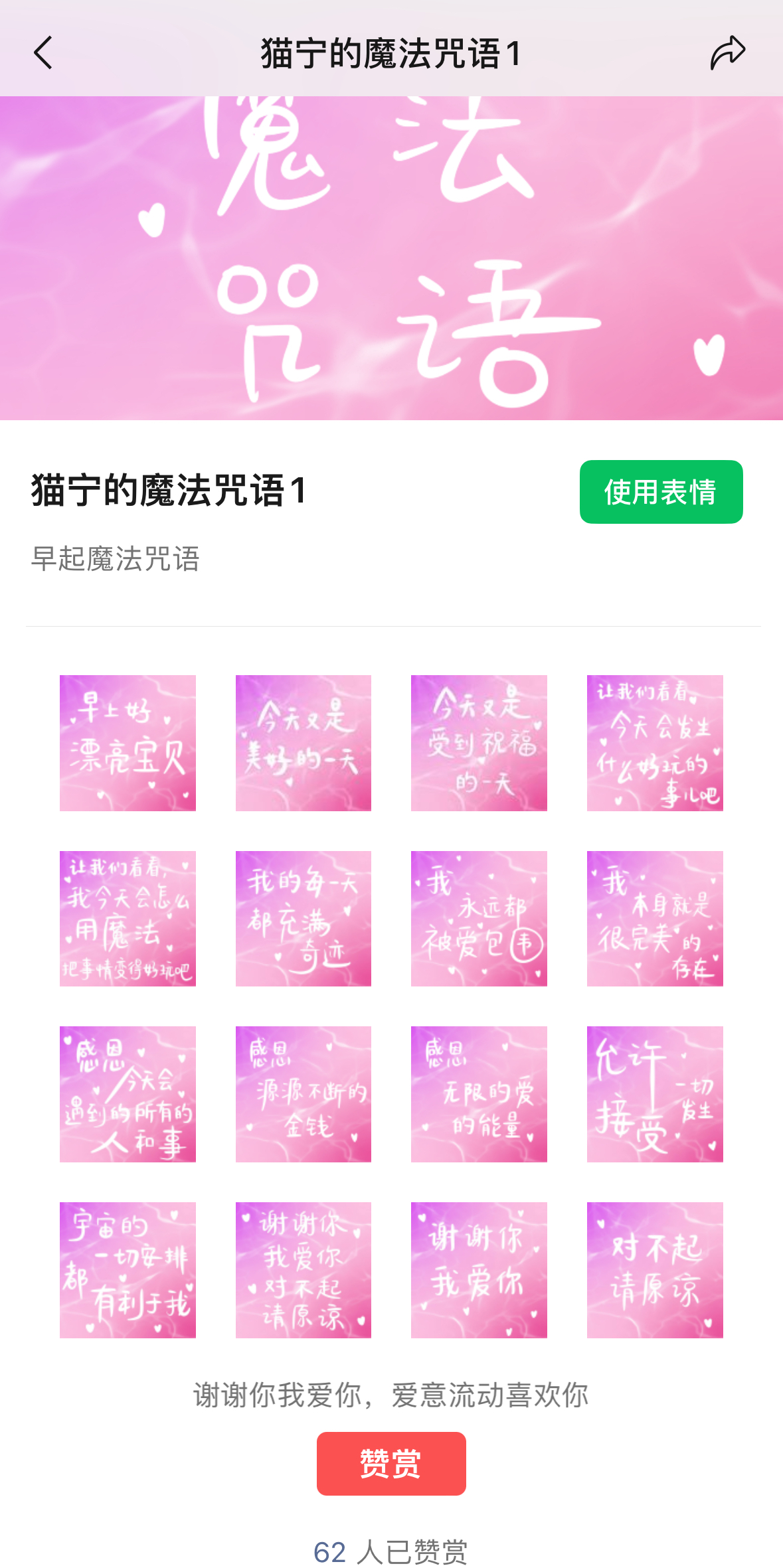Tap the red 赞赏 button
Screen dimensions: 783x1568
[x=391, y=1463]
